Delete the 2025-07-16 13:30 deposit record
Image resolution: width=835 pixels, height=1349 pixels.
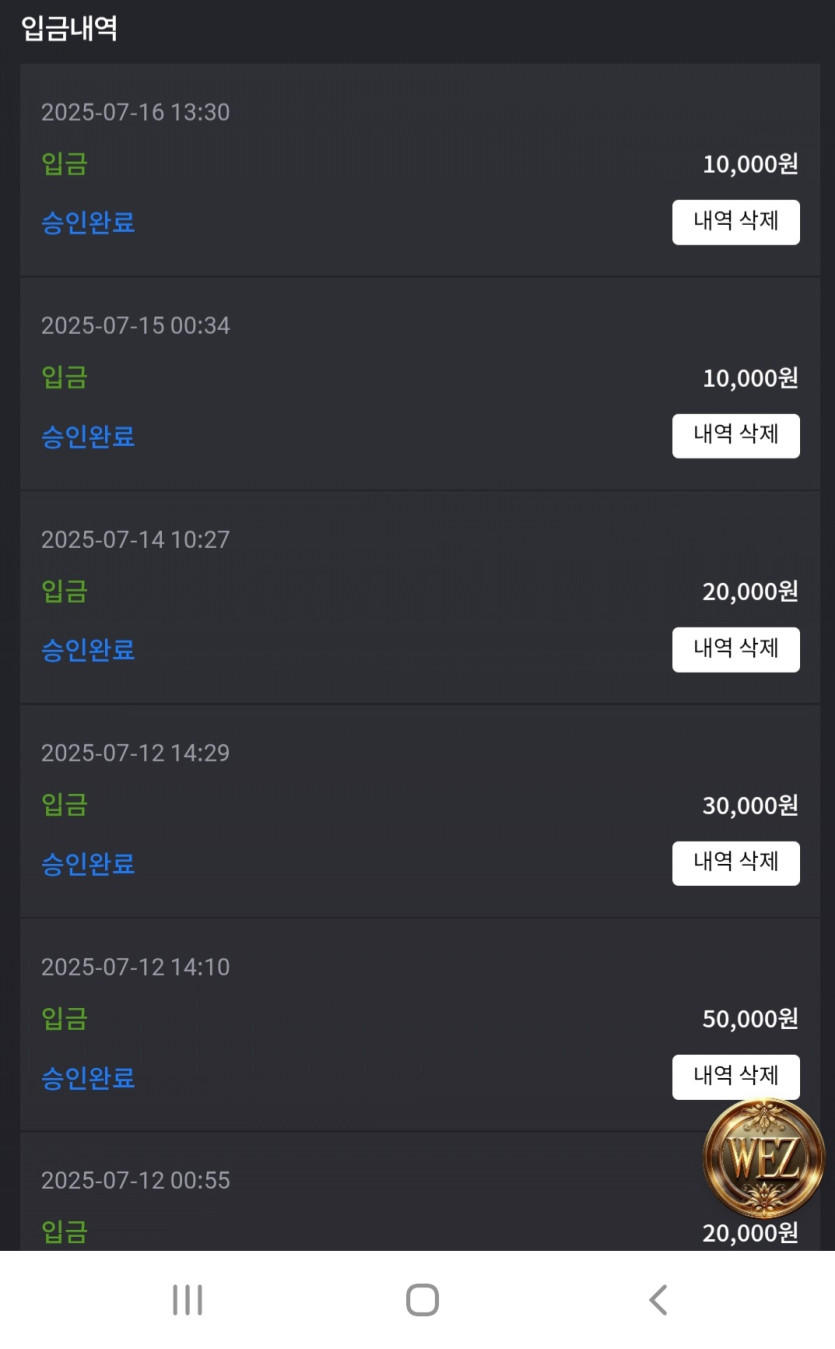pyautogui.click(x=735, y=222)
